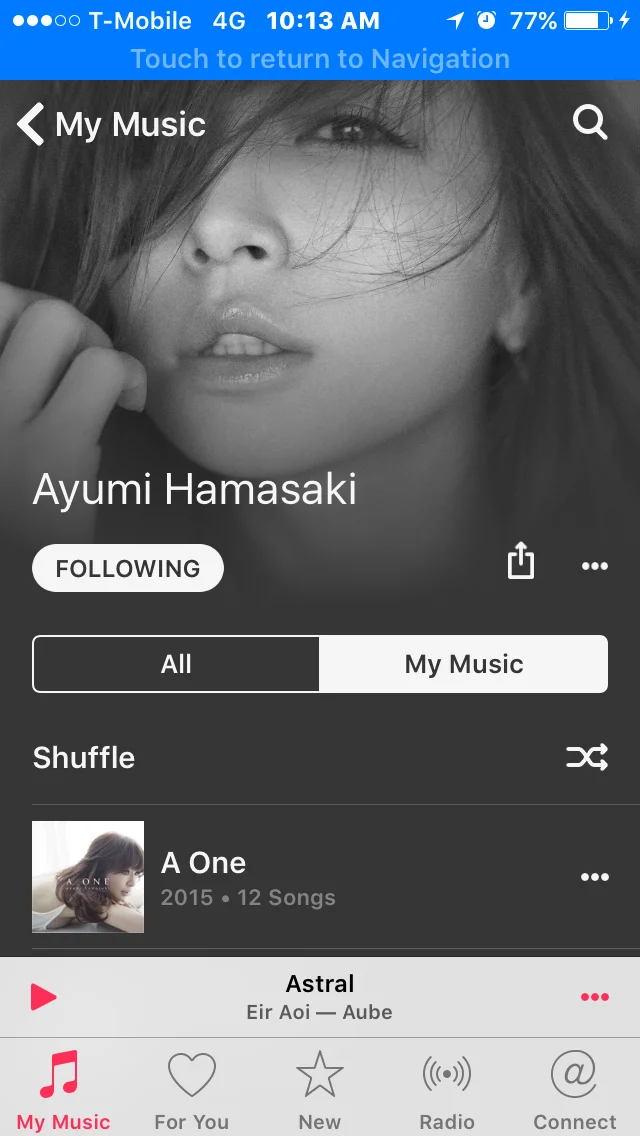Switch to the For You tab

point(191,1090)
